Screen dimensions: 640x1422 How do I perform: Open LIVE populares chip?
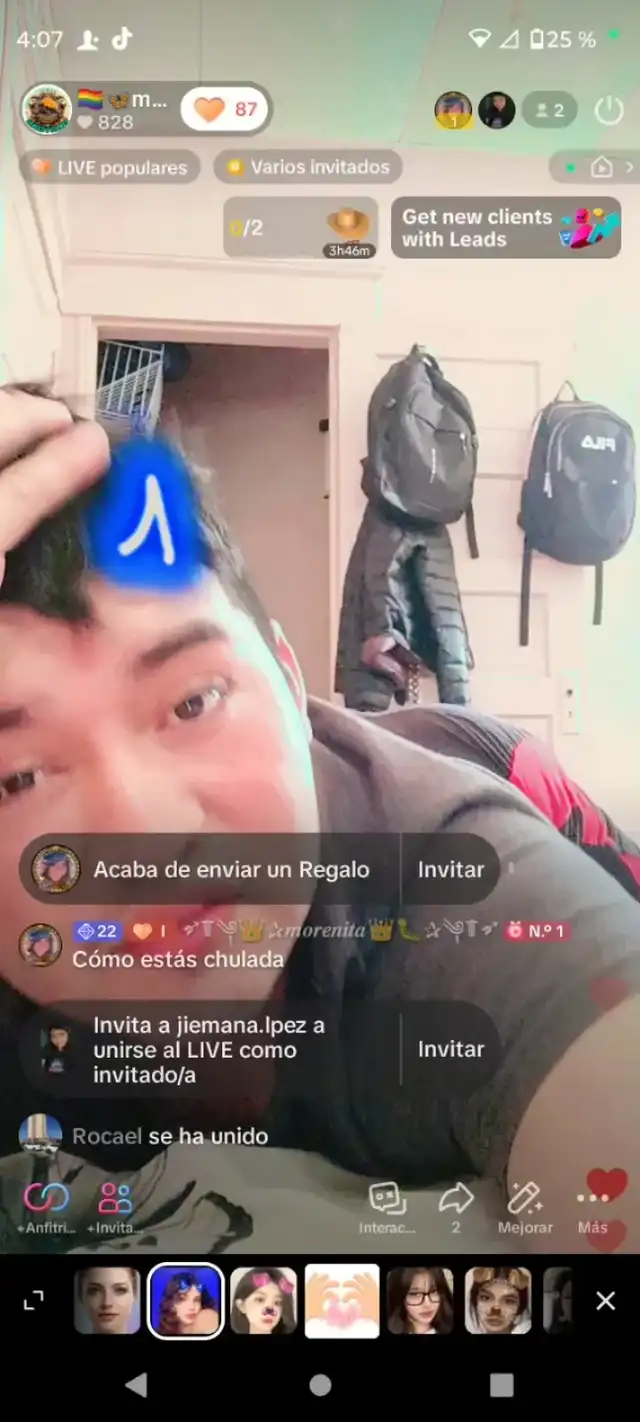[110, 167]
